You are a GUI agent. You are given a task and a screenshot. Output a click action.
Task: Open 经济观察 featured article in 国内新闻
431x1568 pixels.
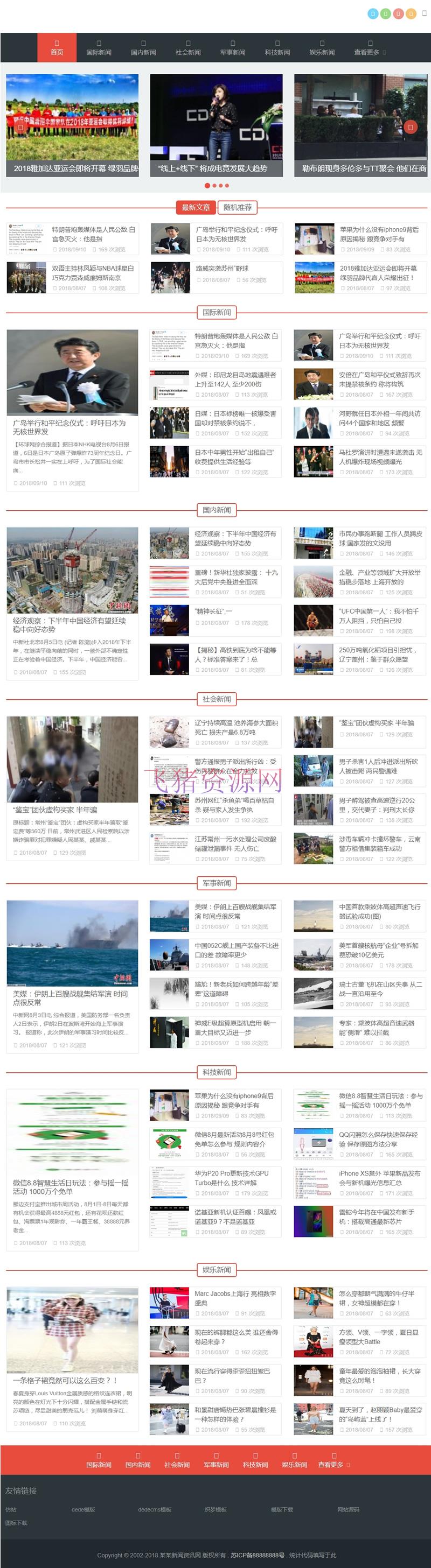[69, 624]
